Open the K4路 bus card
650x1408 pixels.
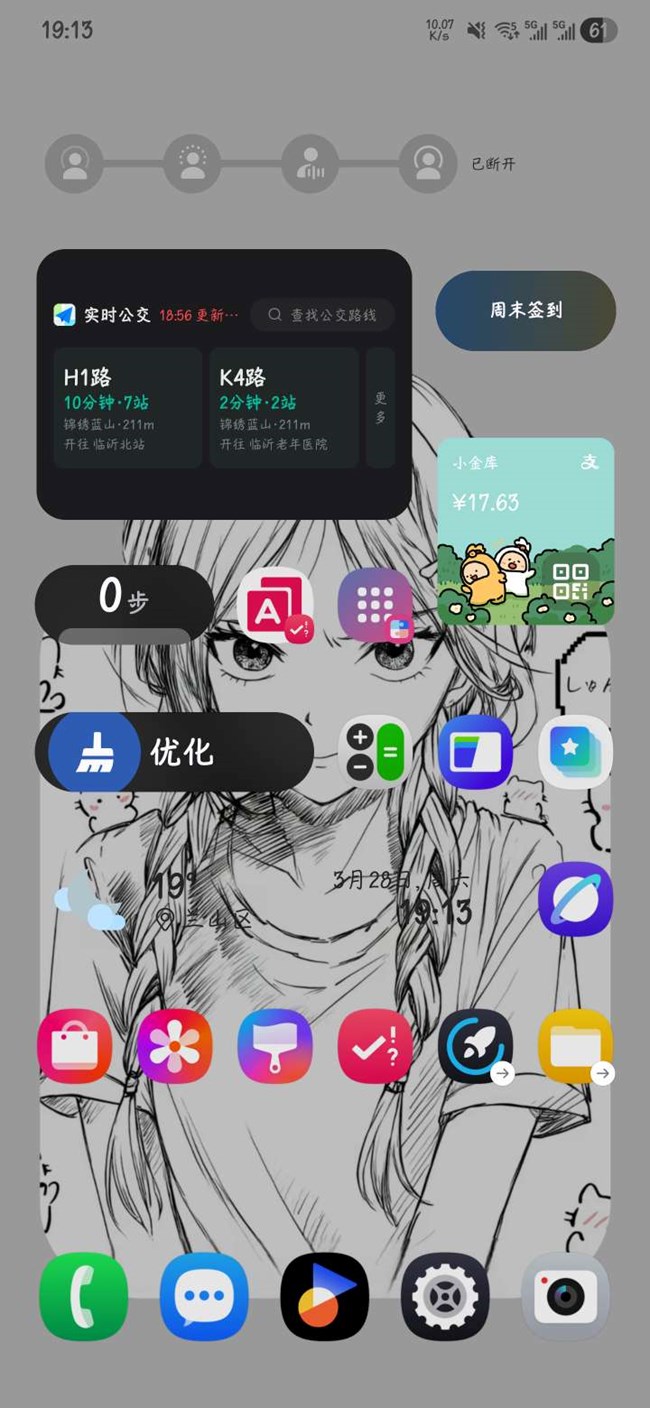[x=284, y=408]
